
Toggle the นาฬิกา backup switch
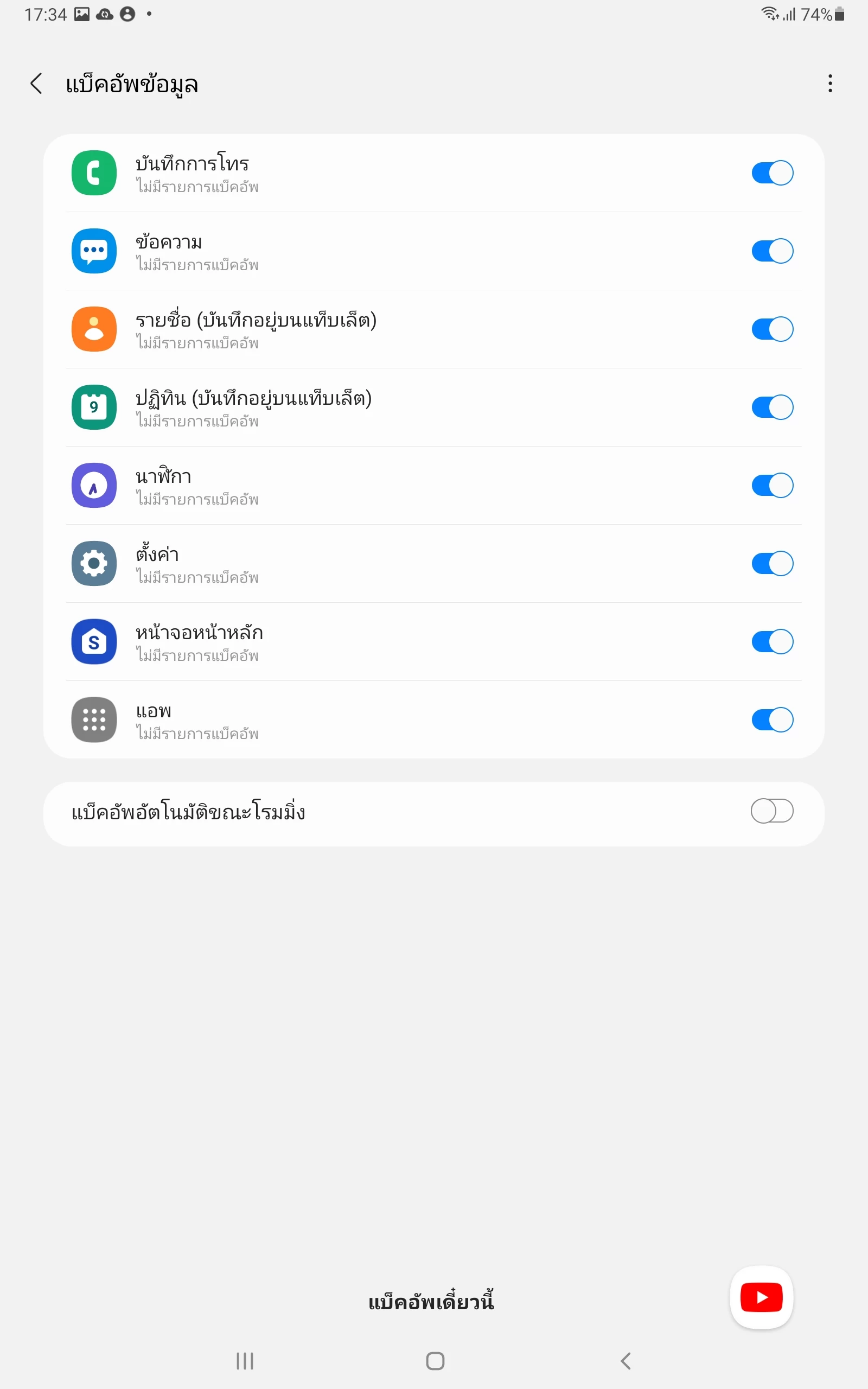[772, 485]
